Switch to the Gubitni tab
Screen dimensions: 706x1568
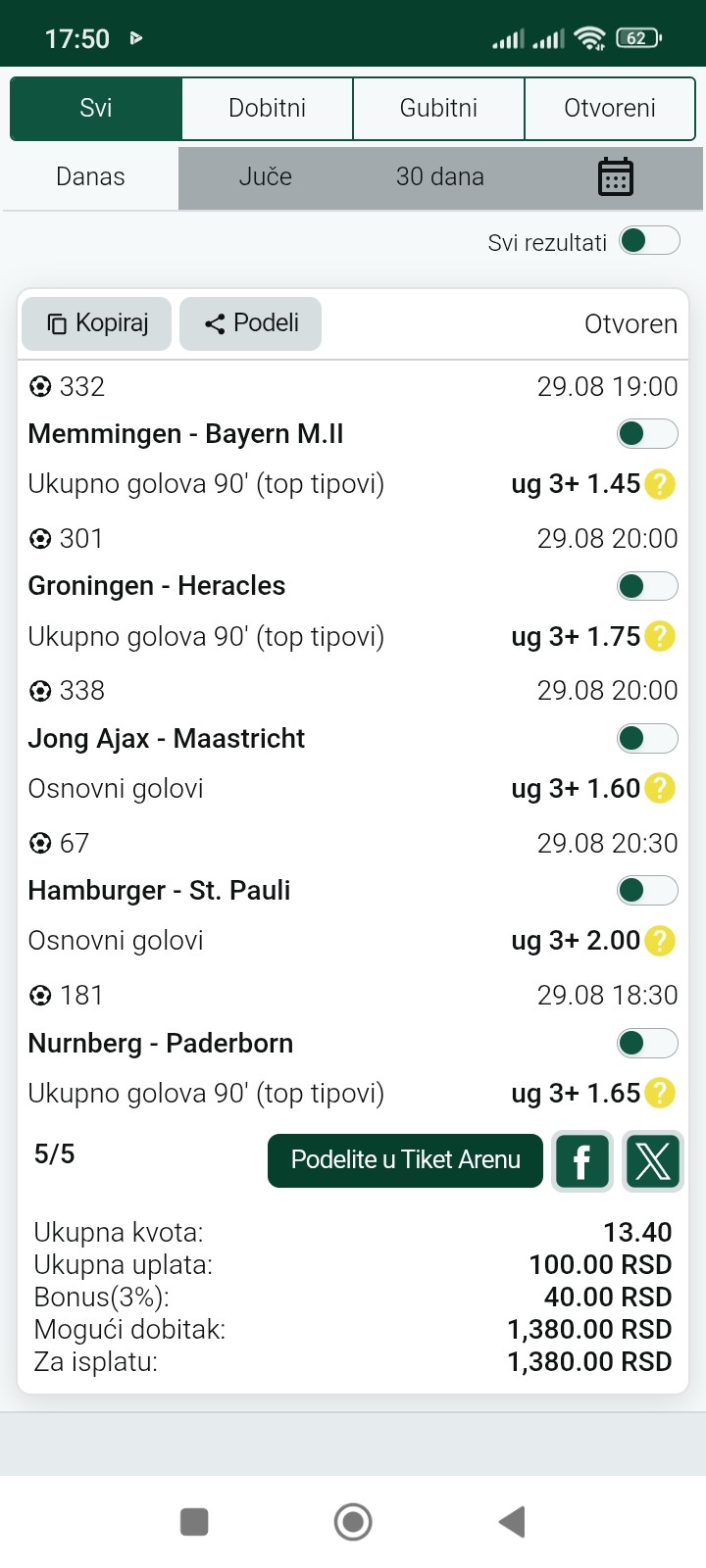click(x=438, y=108)
